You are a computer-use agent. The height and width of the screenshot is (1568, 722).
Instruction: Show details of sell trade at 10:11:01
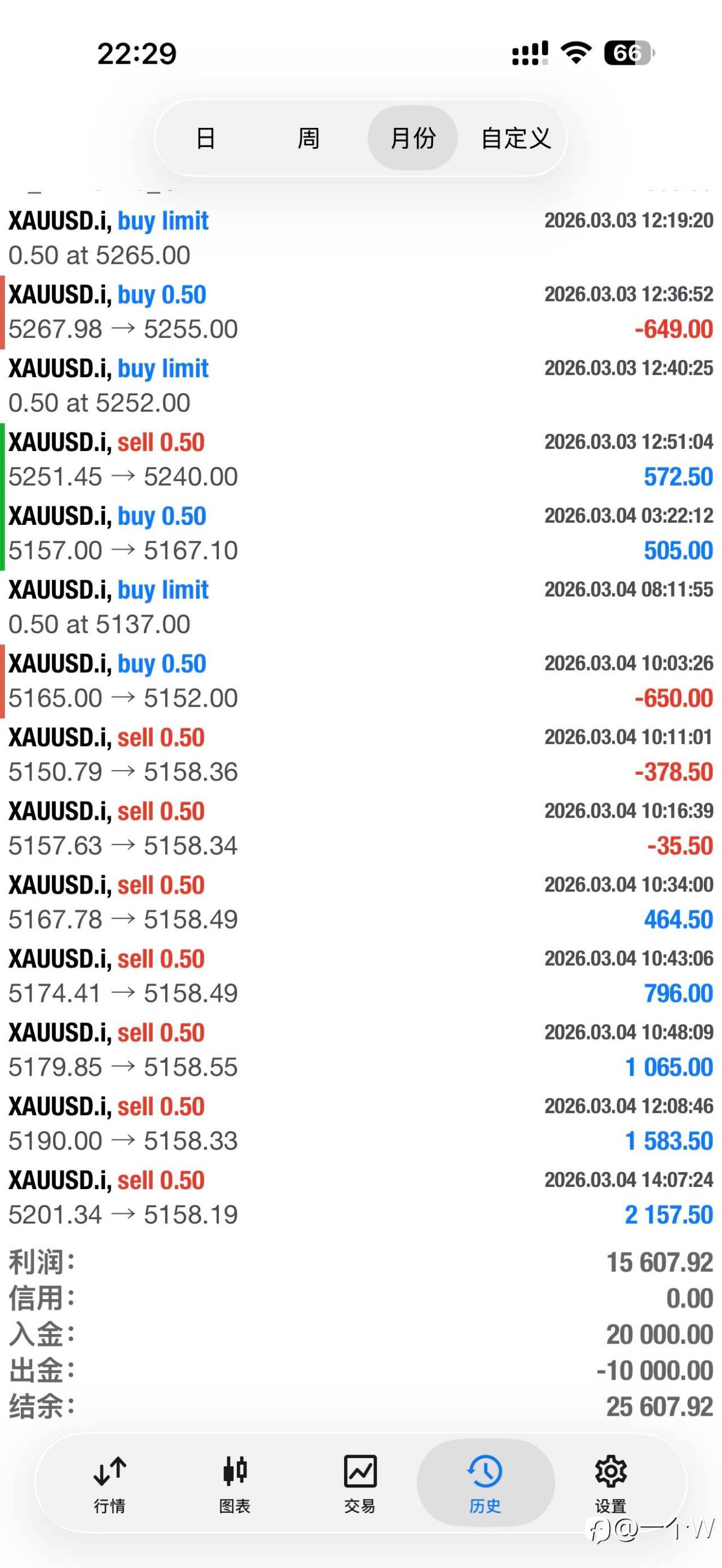coord(361,755)
